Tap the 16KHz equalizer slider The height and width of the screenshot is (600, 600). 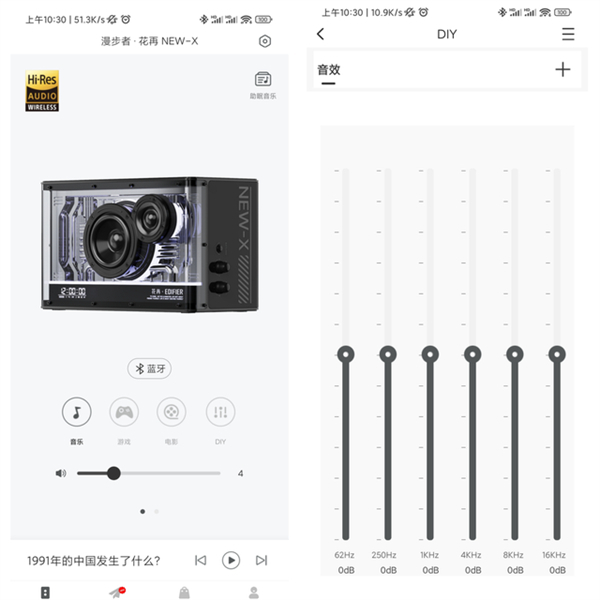click(557, 353)
